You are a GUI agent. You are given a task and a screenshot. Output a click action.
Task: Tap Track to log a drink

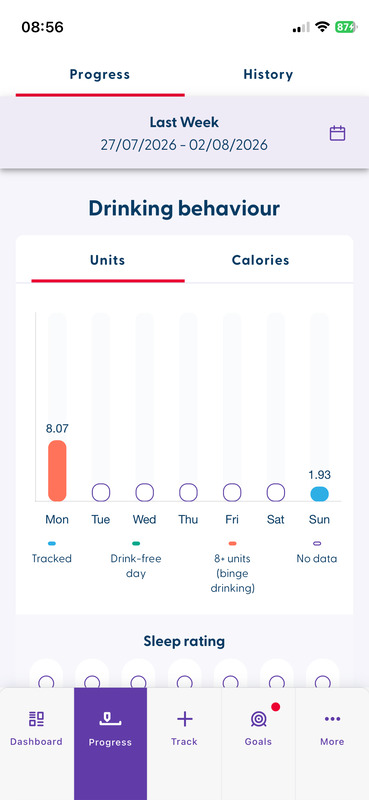[x=184, y=729]
